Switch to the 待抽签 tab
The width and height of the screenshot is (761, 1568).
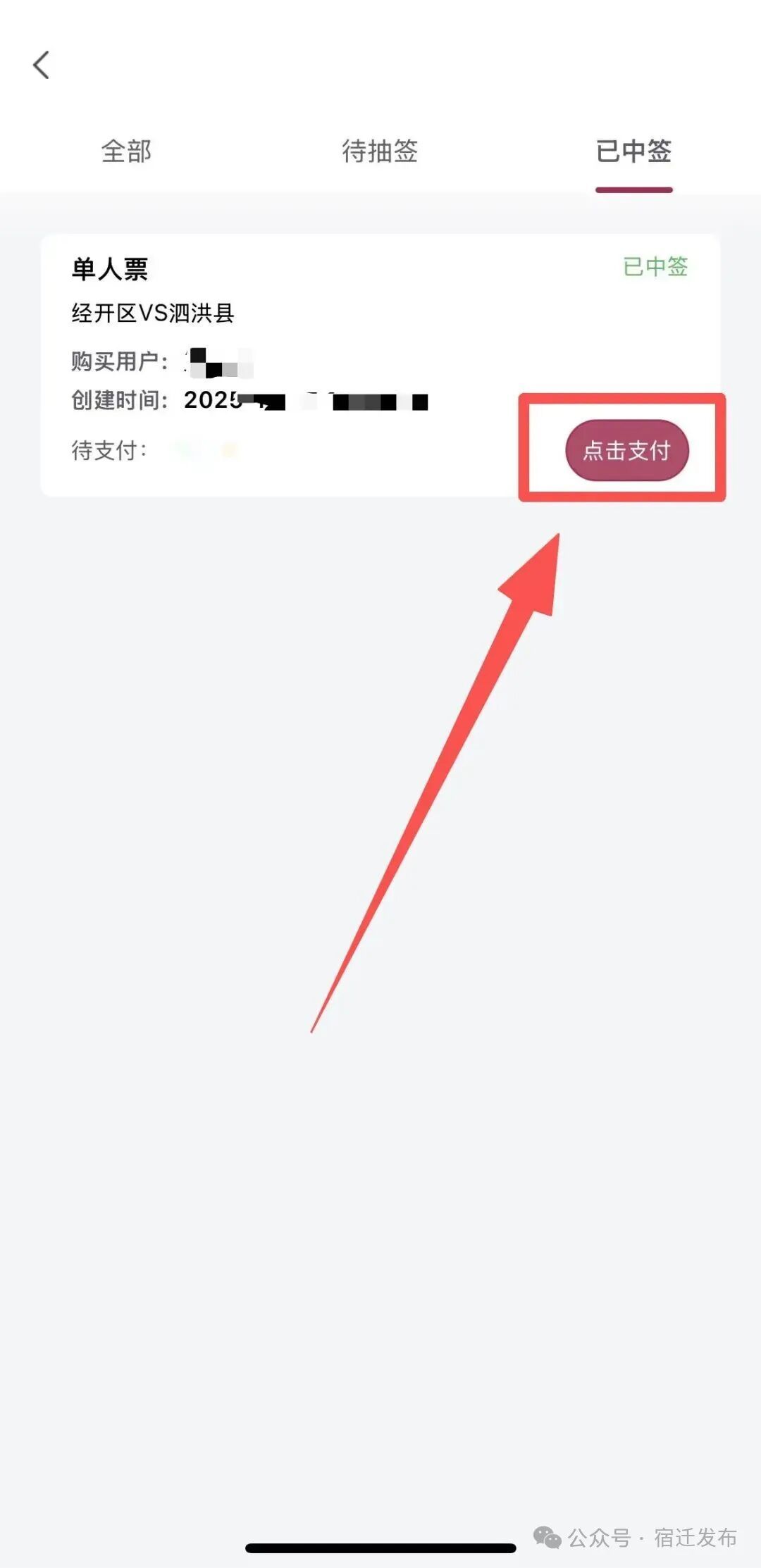click(x=380, y=151)
